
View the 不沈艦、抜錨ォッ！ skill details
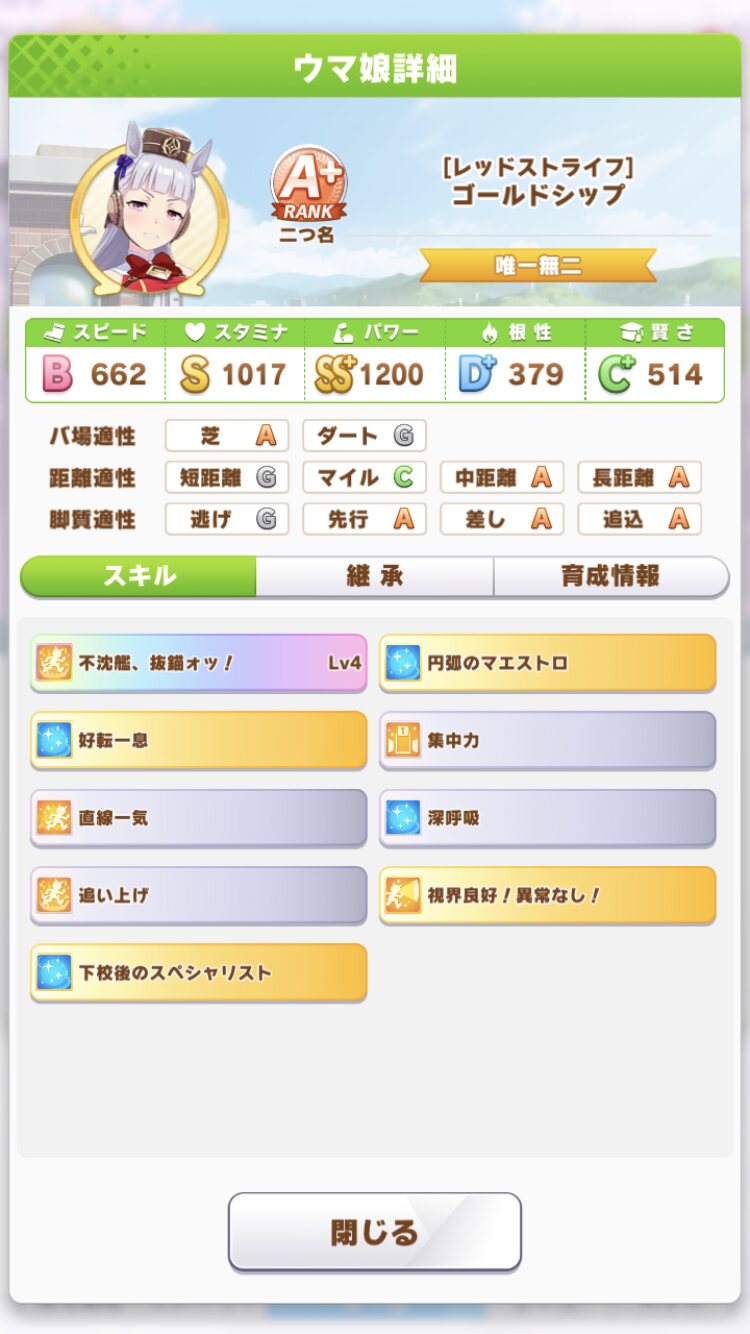point(198,662)
